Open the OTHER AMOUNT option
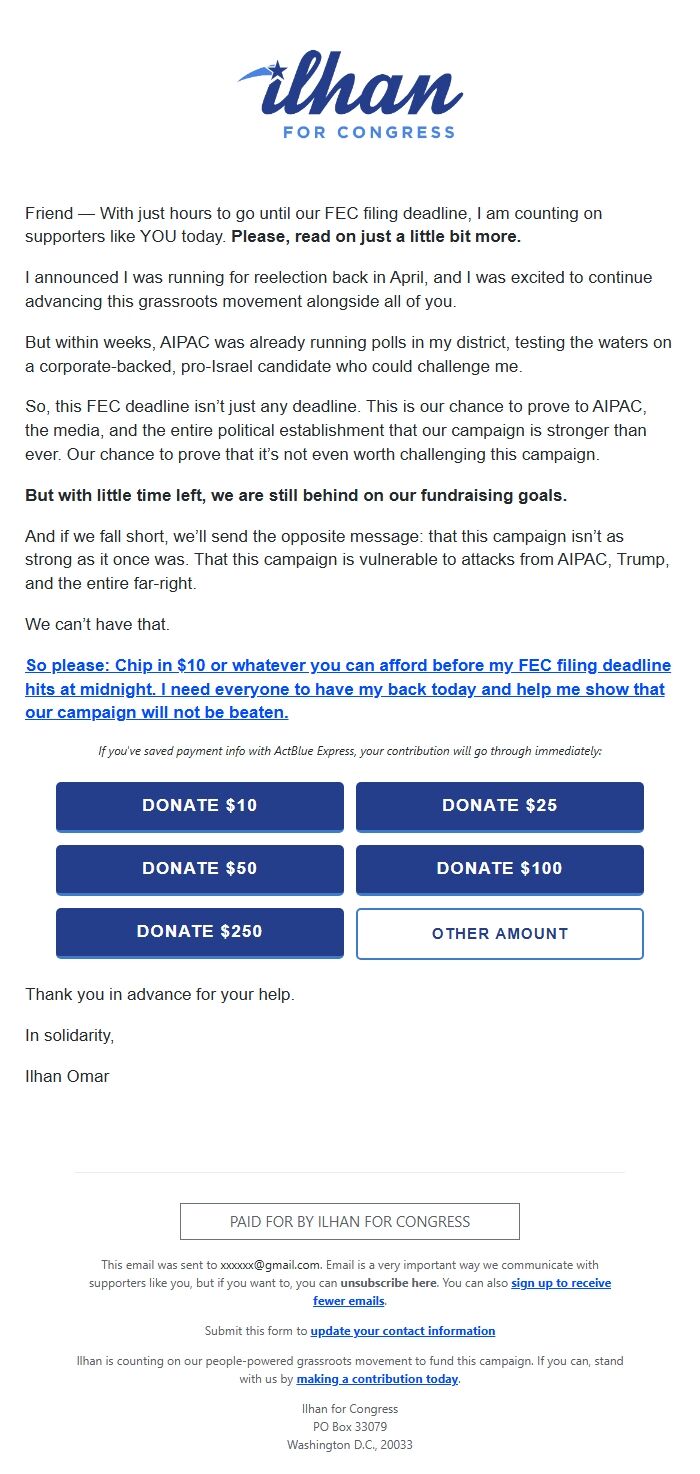 [499, 933]
